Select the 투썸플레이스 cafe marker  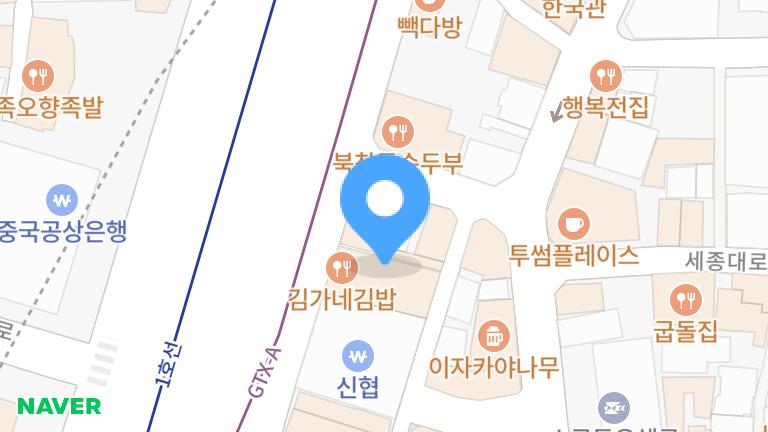[574, 221]
